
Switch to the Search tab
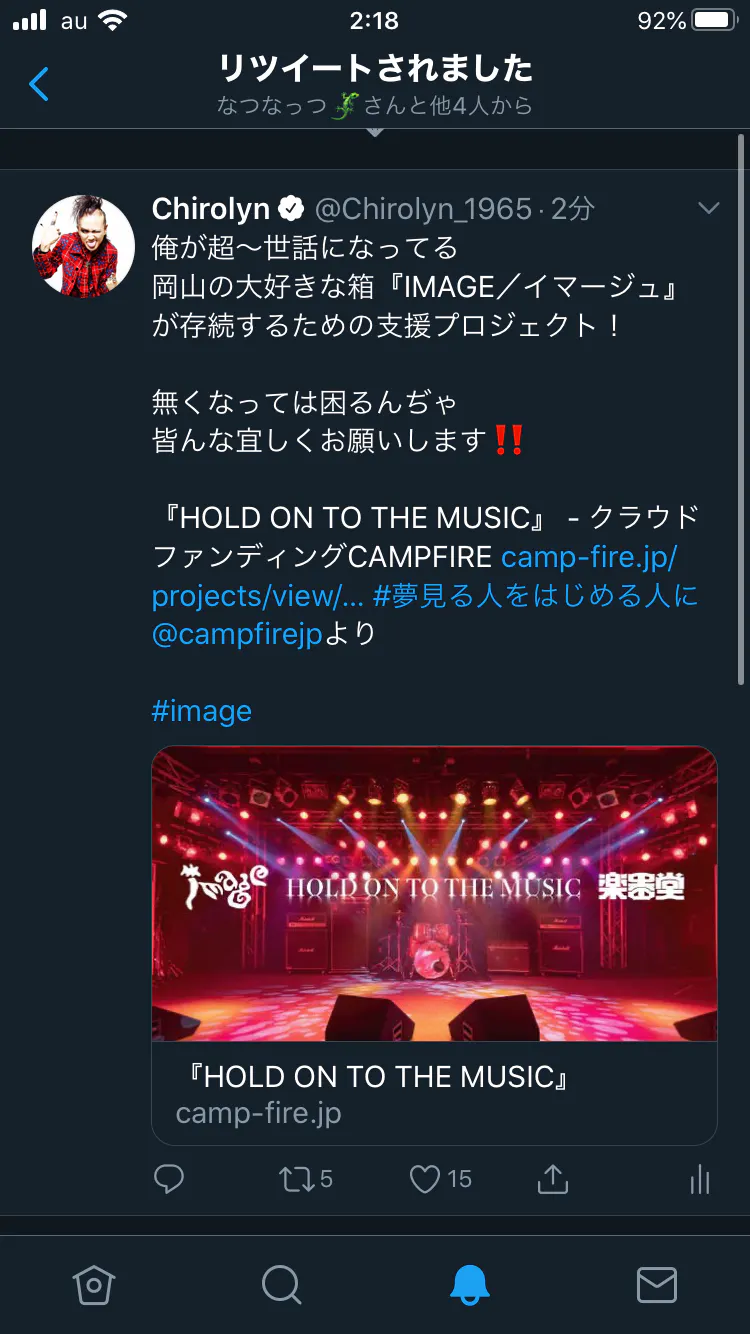pyautogui.click(x=281, y=1284)
